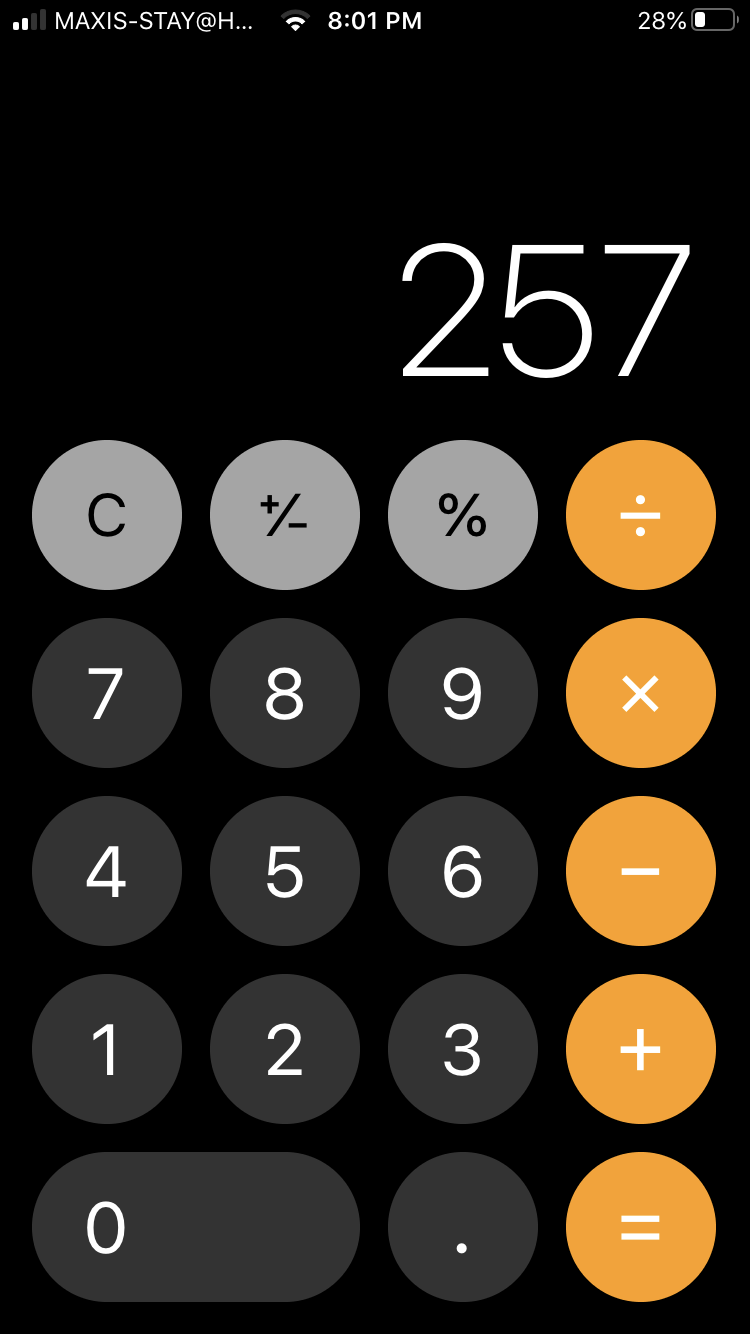Select the divide operator
The height and width of the screenshot is (1334, 750).
641,515
